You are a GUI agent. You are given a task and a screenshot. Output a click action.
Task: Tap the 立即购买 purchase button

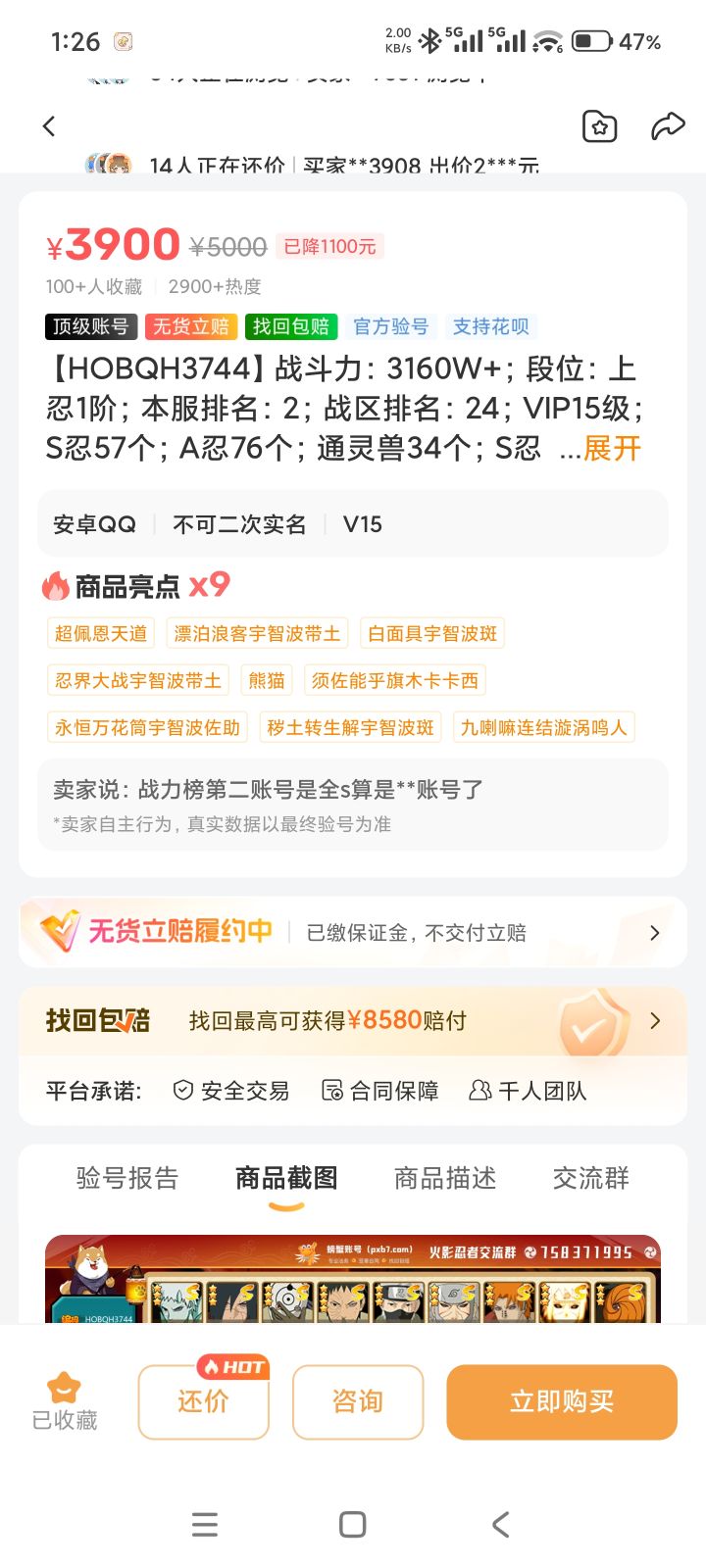coord(561,1402)
